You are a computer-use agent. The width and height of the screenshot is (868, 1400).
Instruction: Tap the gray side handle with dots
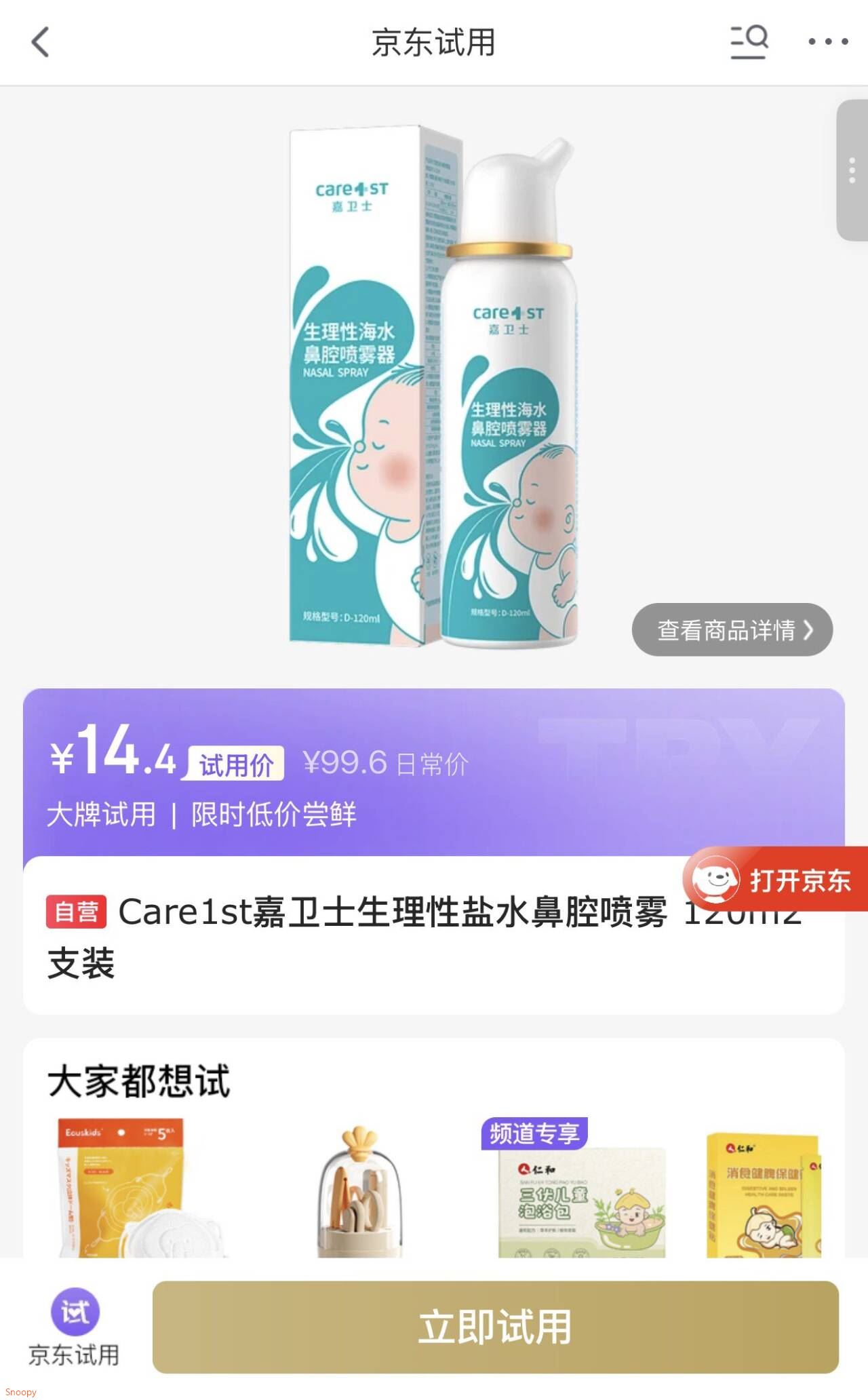click(x=852, y=170)
